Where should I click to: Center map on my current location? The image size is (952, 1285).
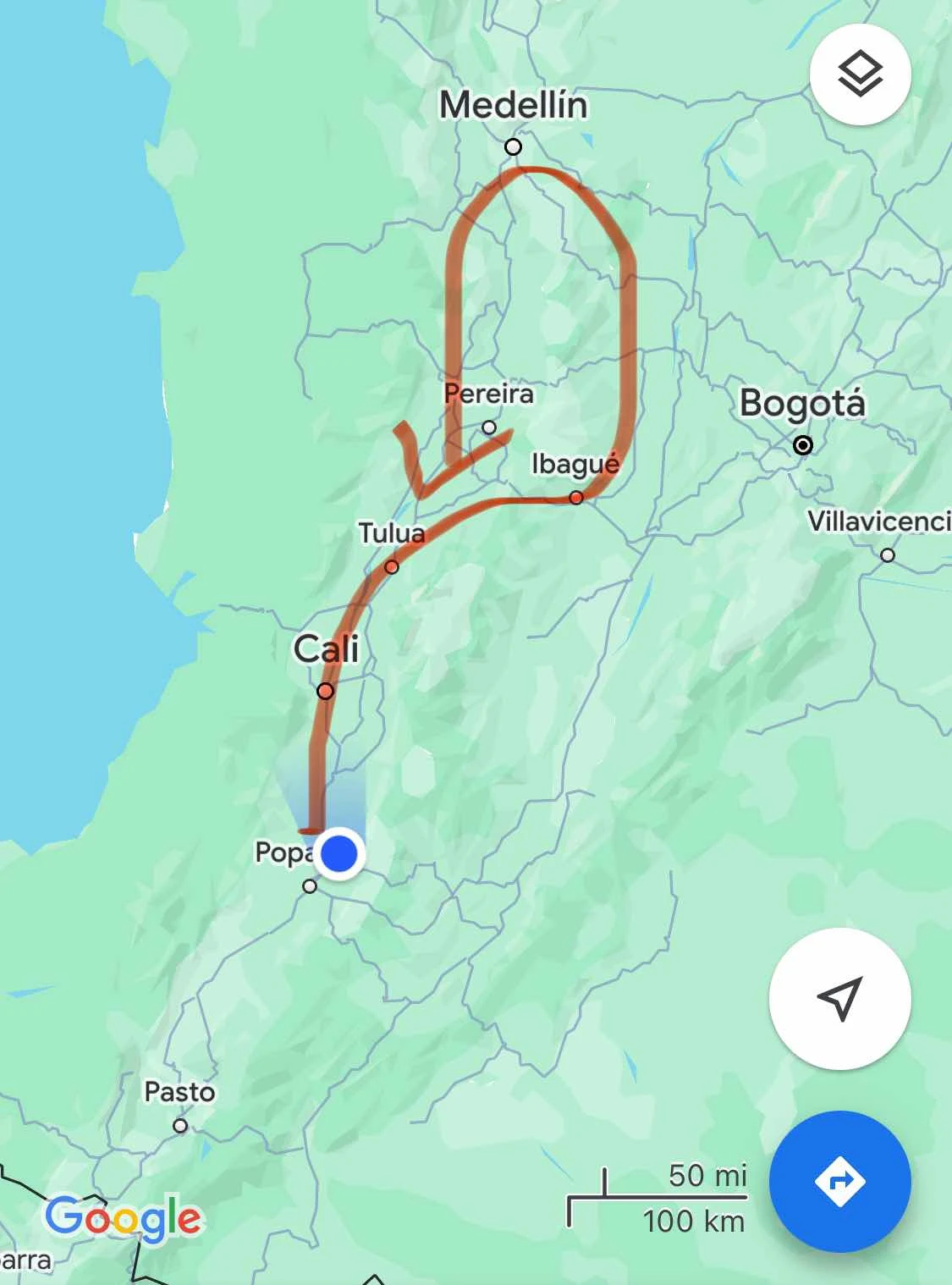(x=839, y=999)
